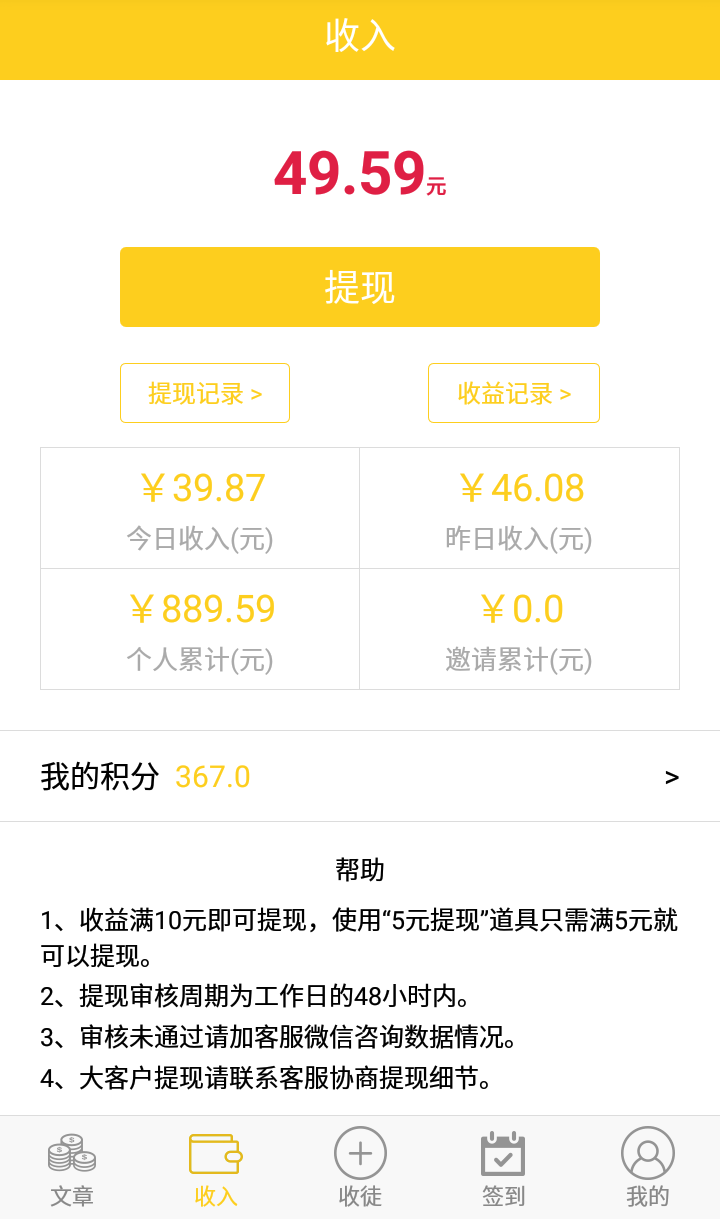The image size is (720, 1219).
Task: Open 收益记录 earnings records
Action: pos(513,393)
